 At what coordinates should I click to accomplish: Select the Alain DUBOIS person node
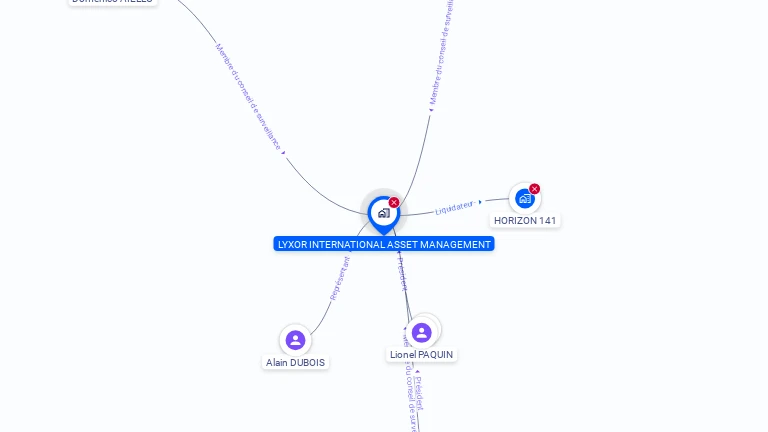[295, 340]
